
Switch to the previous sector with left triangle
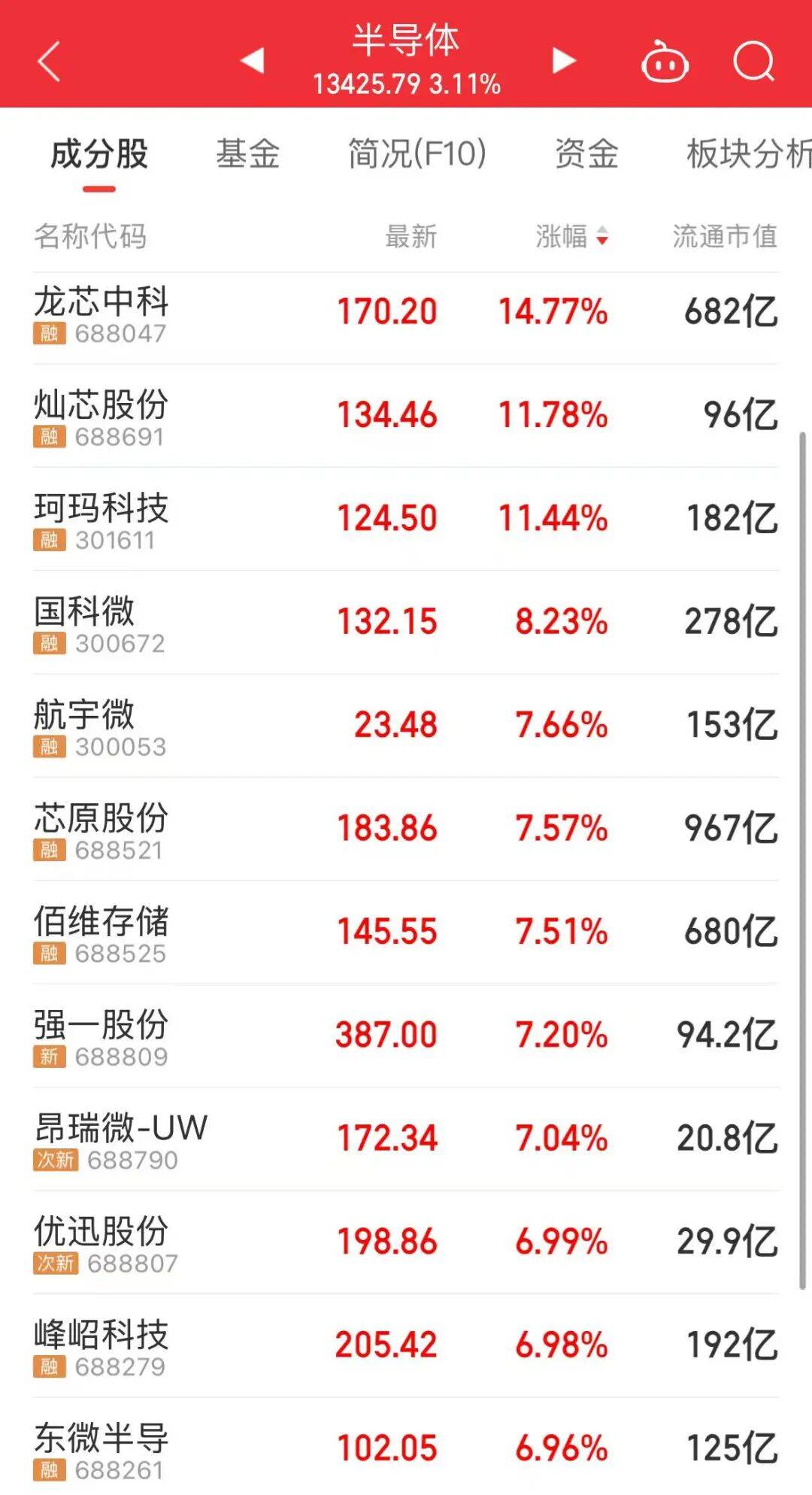click(x=253, y=60)
